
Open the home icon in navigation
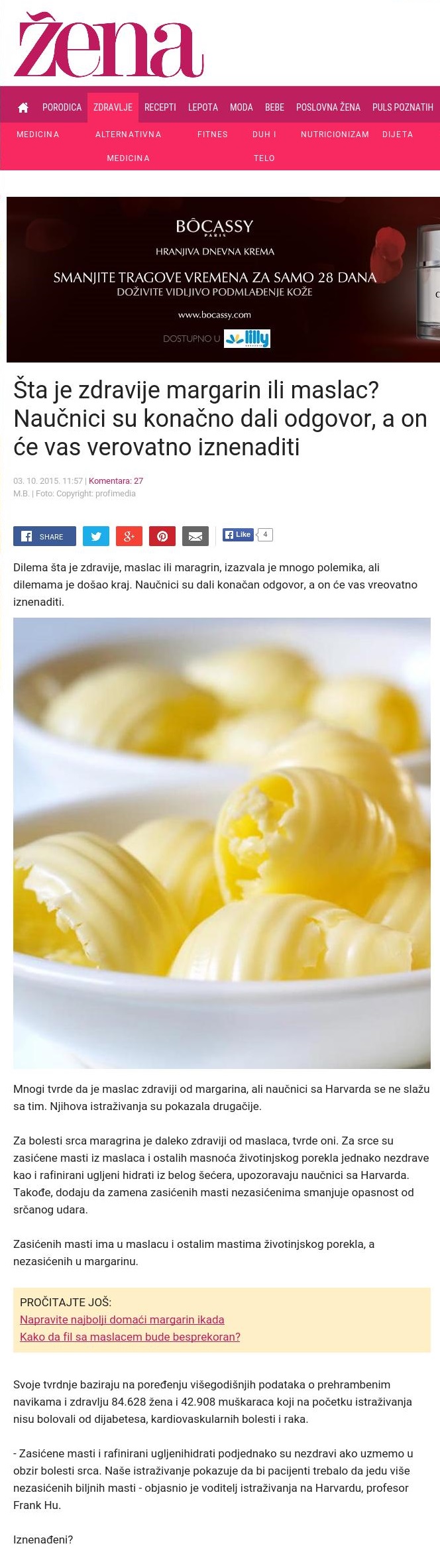[23, 107]
